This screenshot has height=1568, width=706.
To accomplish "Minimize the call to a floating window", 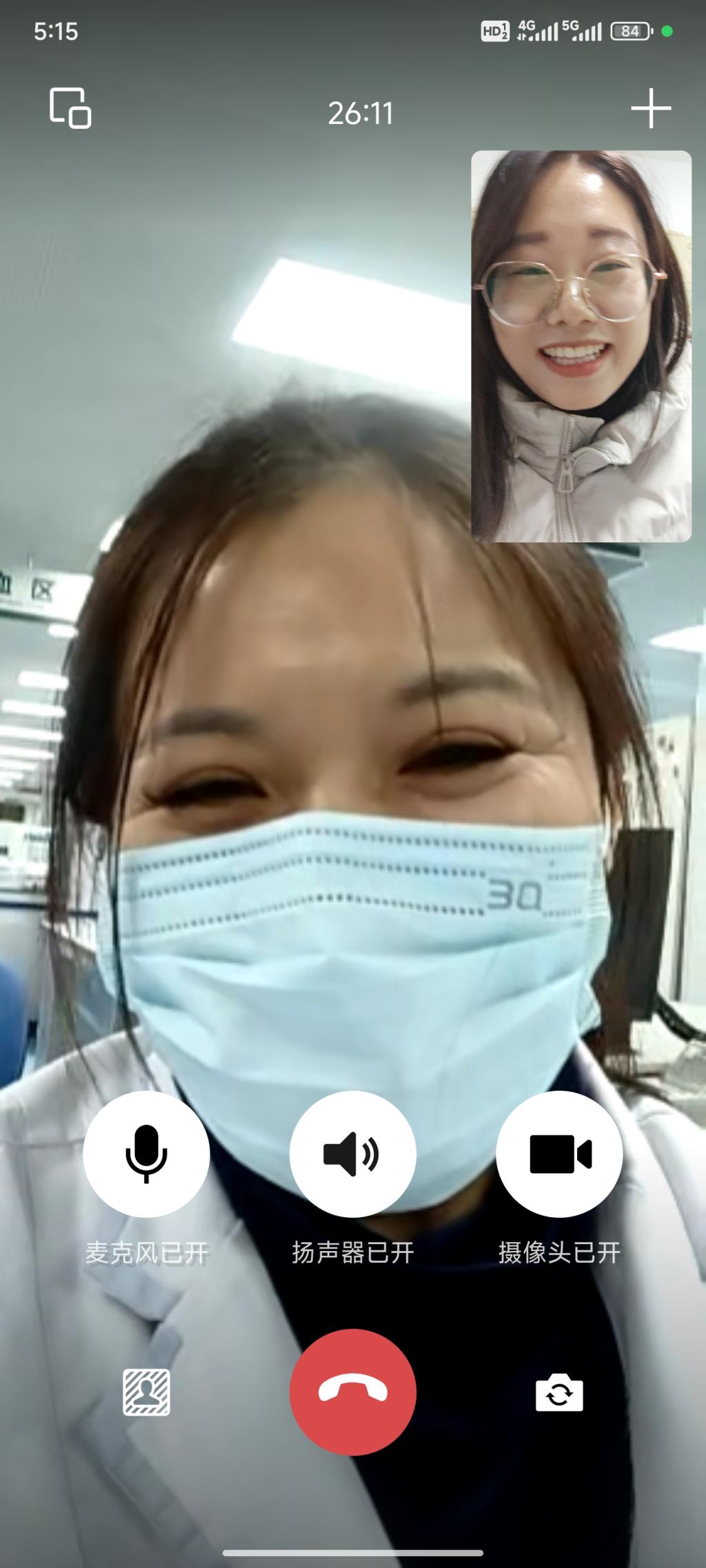I will [70, 108].
